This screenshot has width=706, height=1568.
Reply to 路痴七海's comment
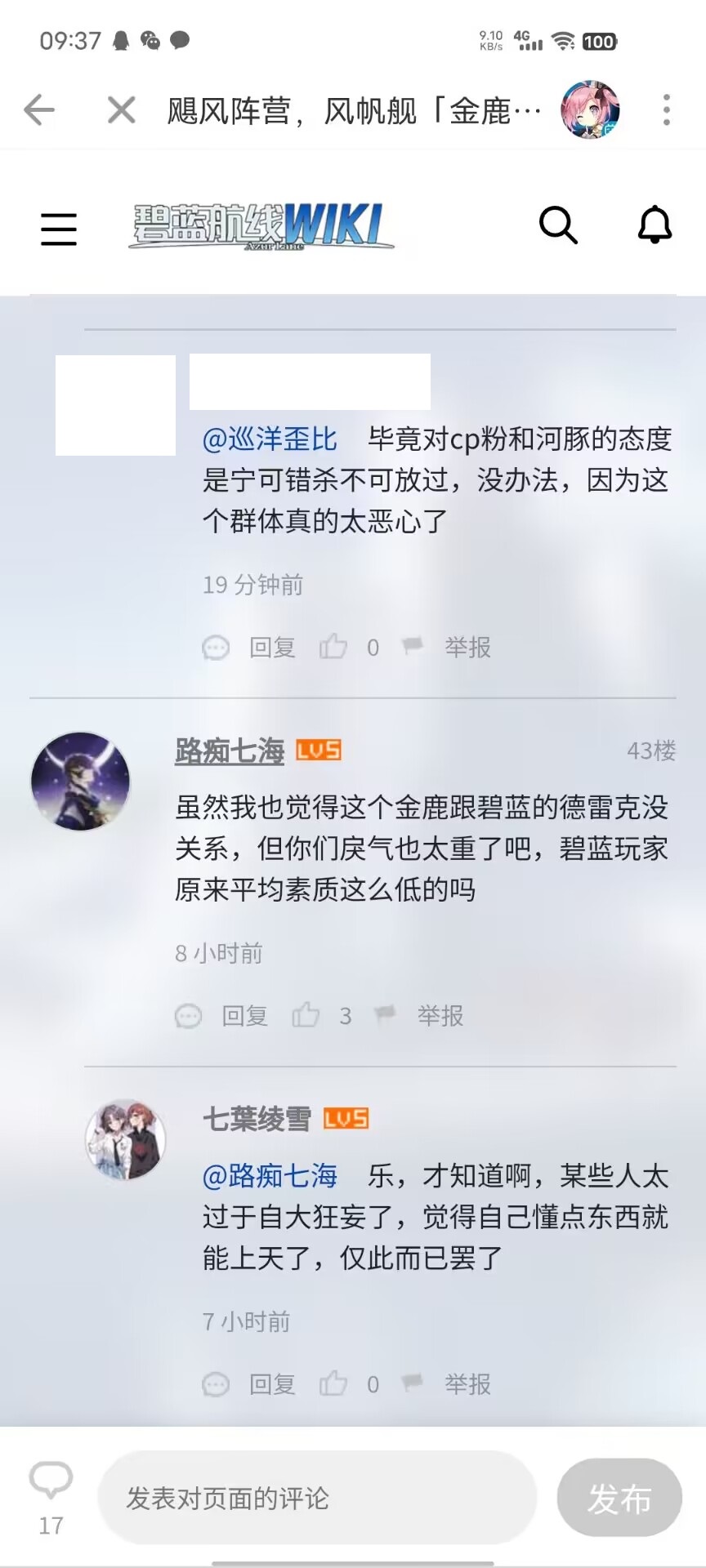(x=244, y=1016)
